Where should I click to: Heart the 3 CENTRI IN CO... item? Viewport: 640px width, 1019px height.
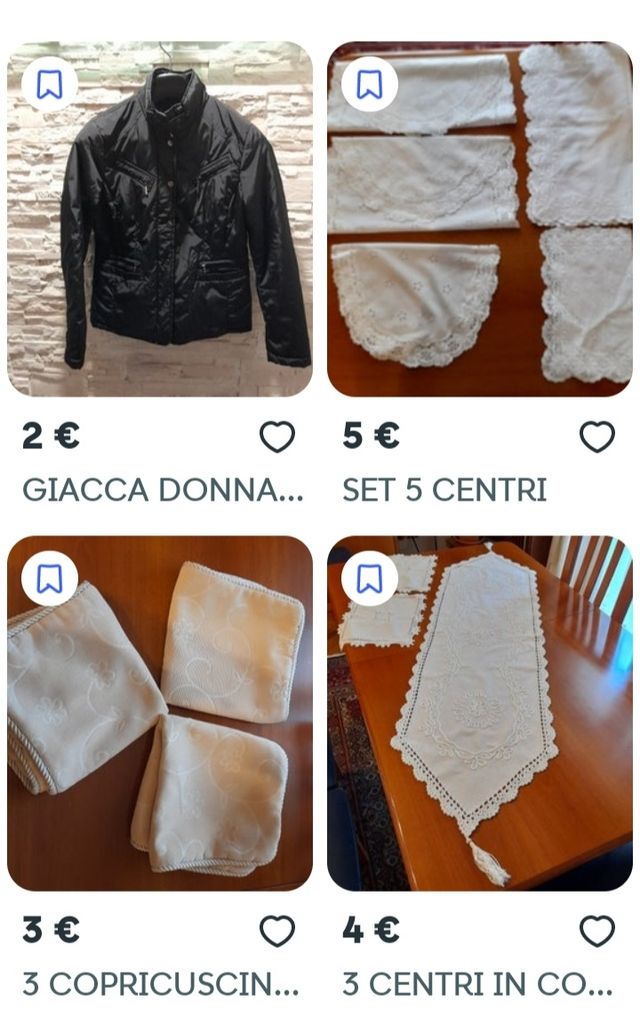(597, 931)
